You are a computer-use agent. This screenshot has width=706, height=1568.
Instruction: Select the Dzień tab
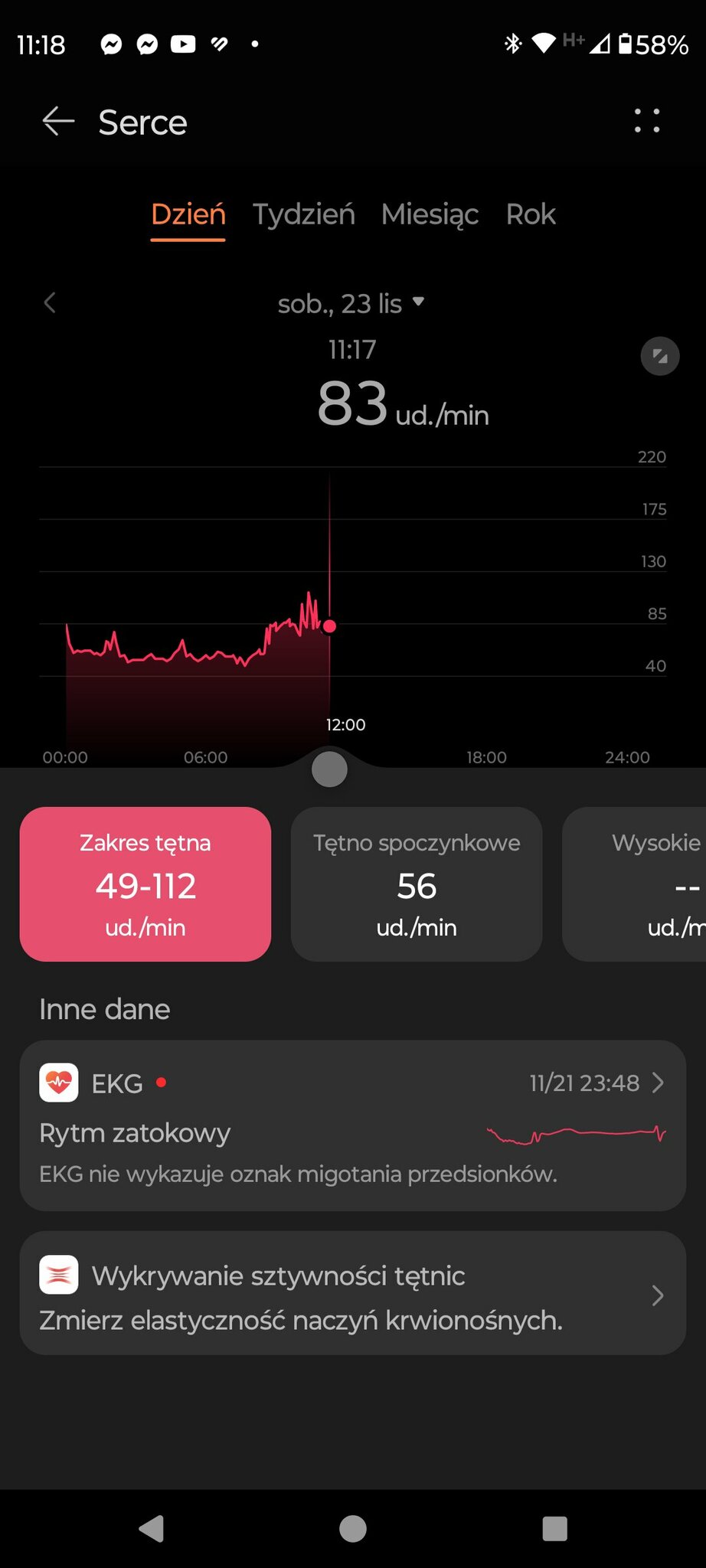tap(188, 214)
